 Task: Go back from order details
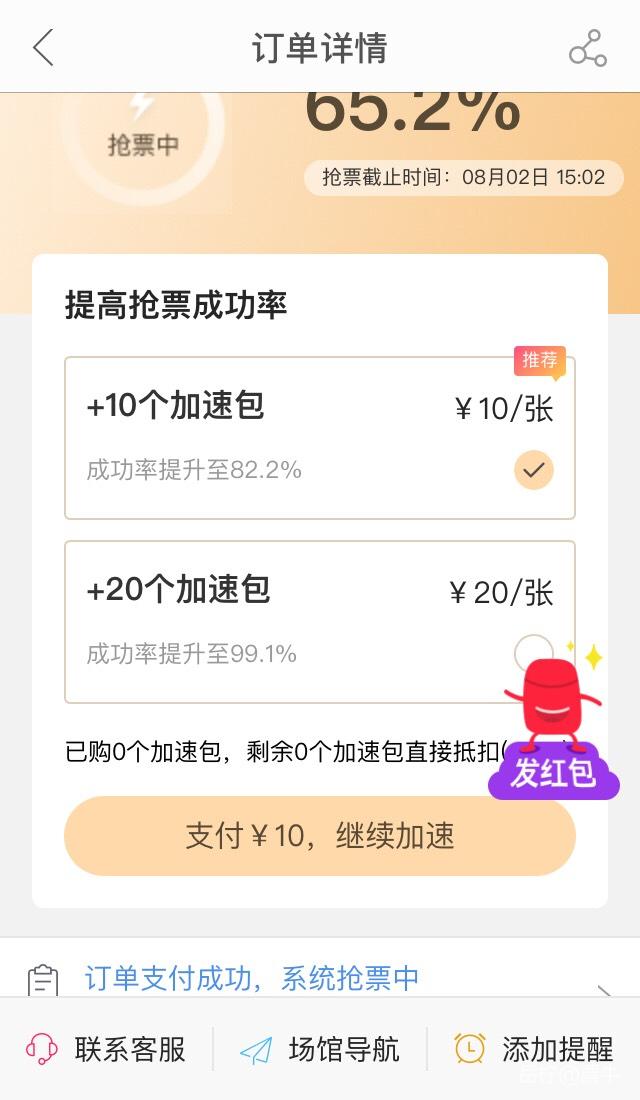coord(42,47)
